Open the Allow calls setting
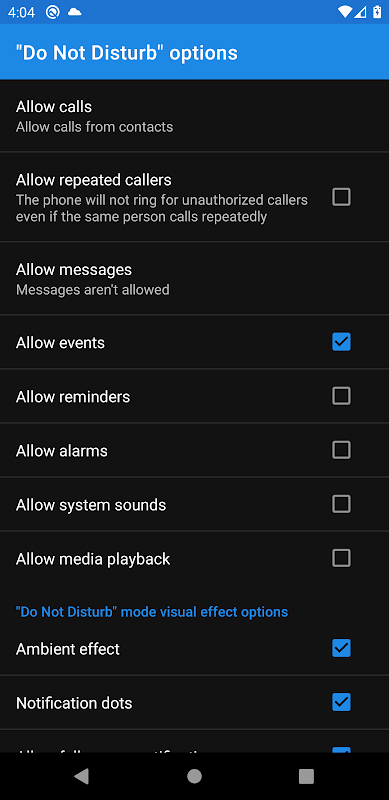 click(194, 116)
